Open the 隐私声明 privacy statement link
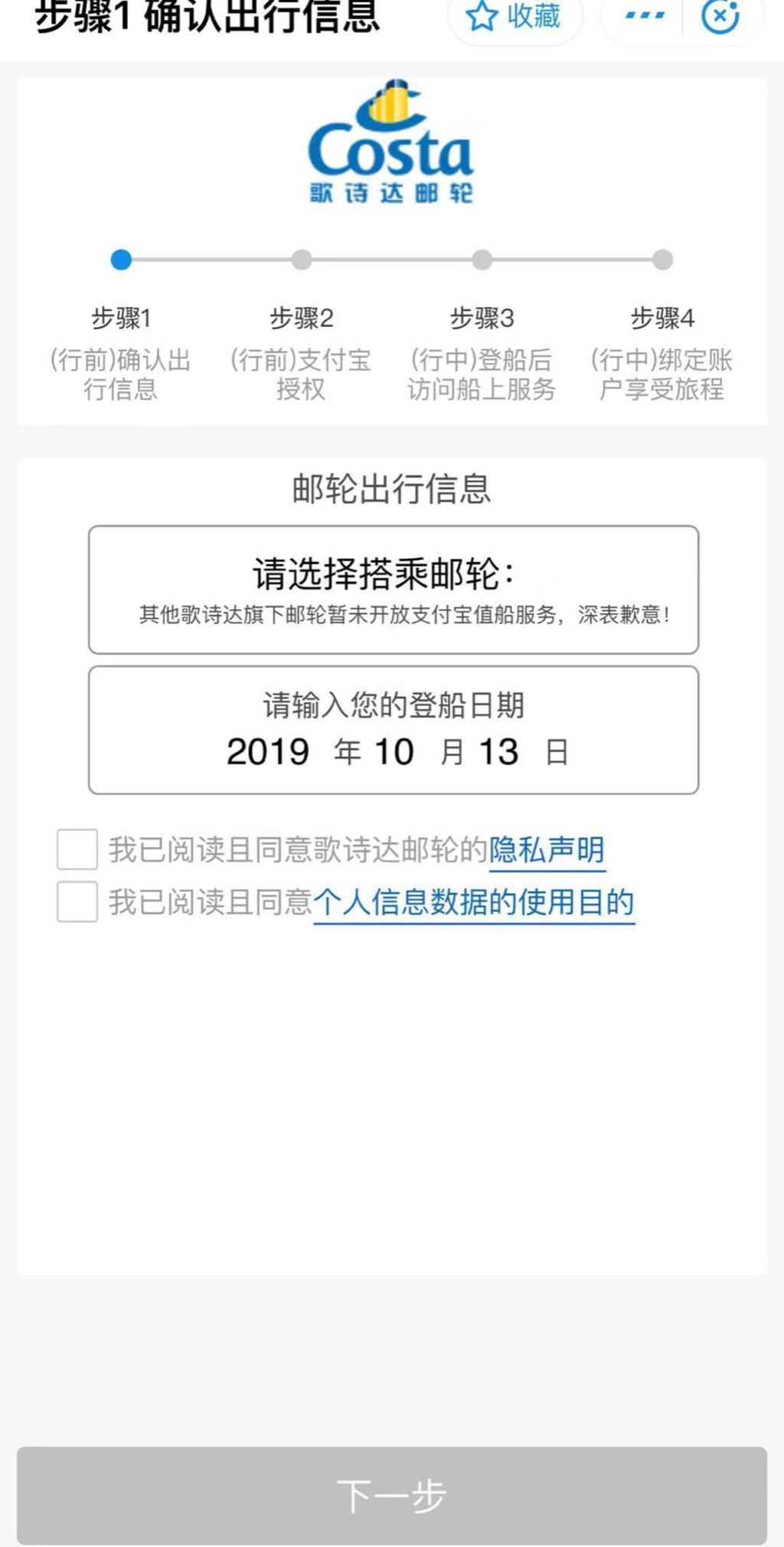The height and width of the screenshot is (1547, 784). click(547, 850)
